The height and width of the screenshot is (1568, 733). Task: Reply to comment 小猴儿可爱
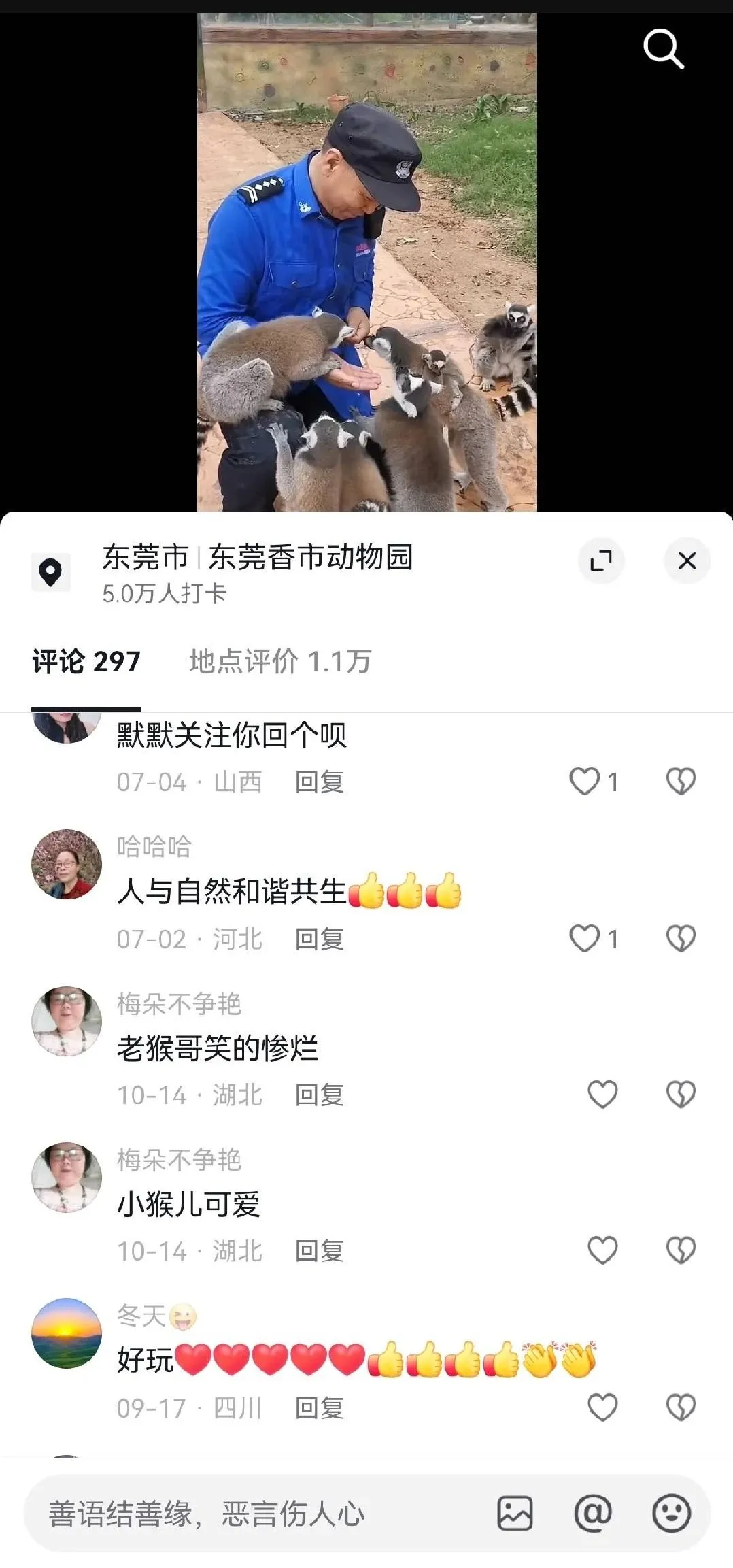pos(319,1251)
